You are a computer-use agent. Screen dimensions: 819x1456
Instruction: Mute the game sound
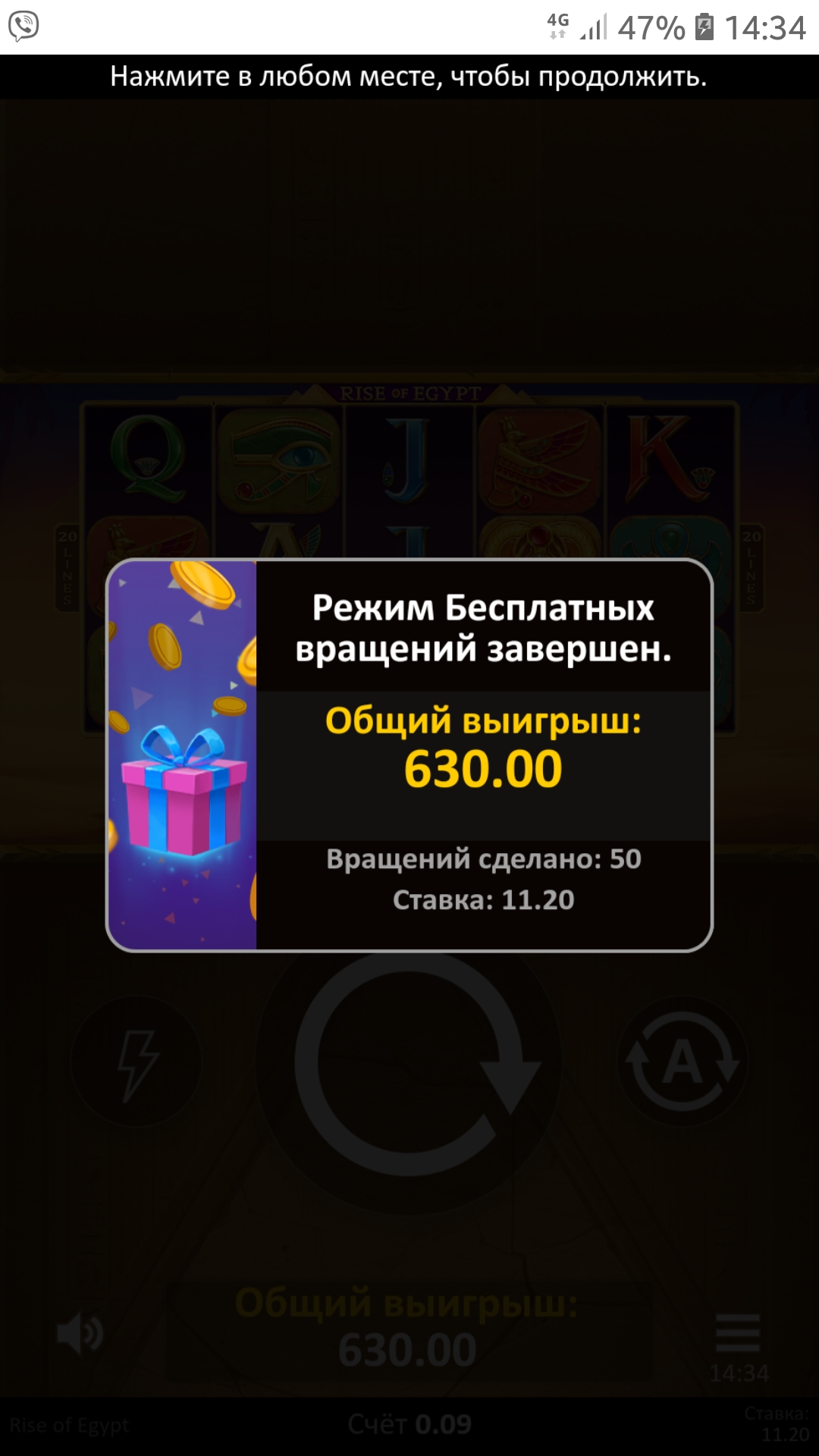click(80, 1335)
